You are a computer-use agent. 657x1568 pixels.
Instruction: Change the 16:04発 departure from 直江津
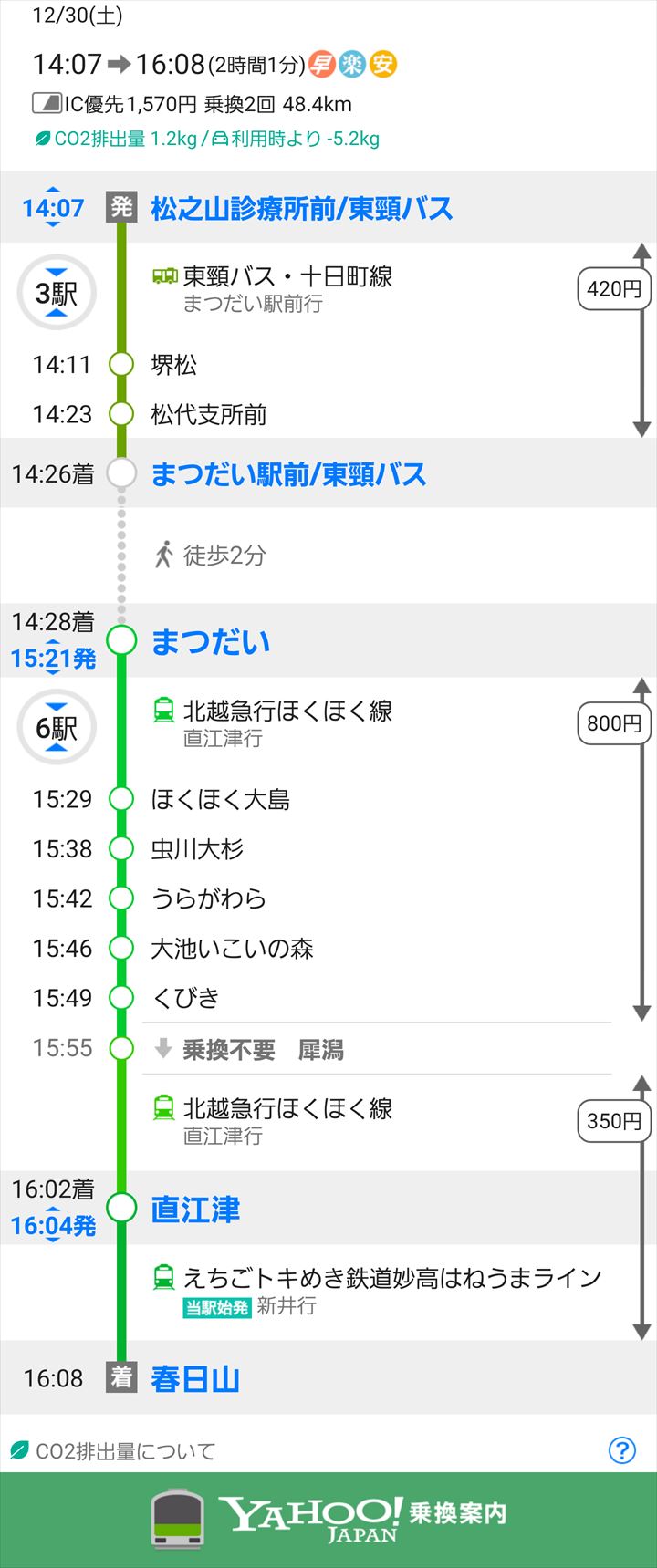pyautogui.click(x=53, y=1225)
